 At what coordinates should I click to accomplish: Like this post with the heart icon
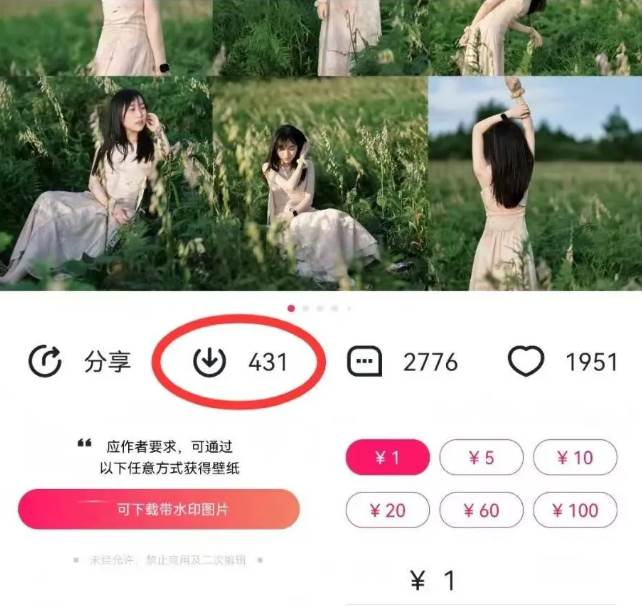pyautogui.click(x=526, y=361)
